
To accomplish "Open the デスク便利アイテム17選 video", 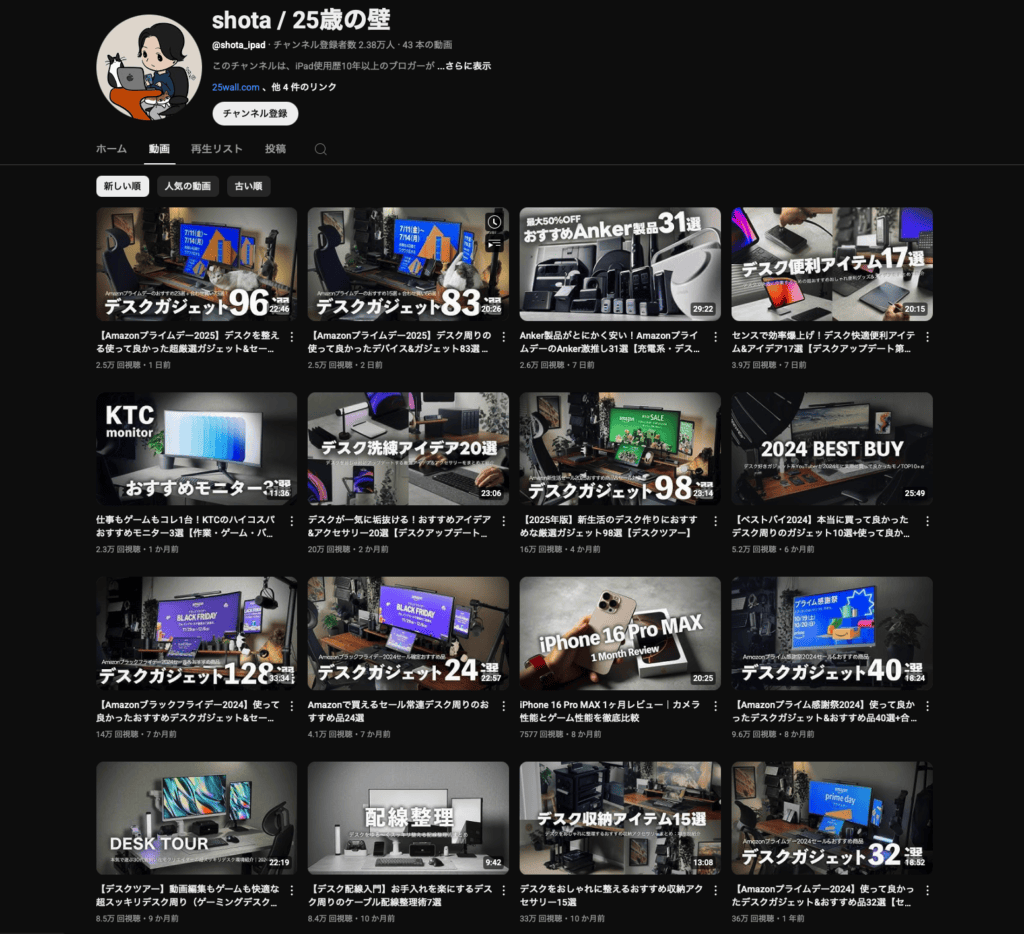I will click(x=831, y=264).
